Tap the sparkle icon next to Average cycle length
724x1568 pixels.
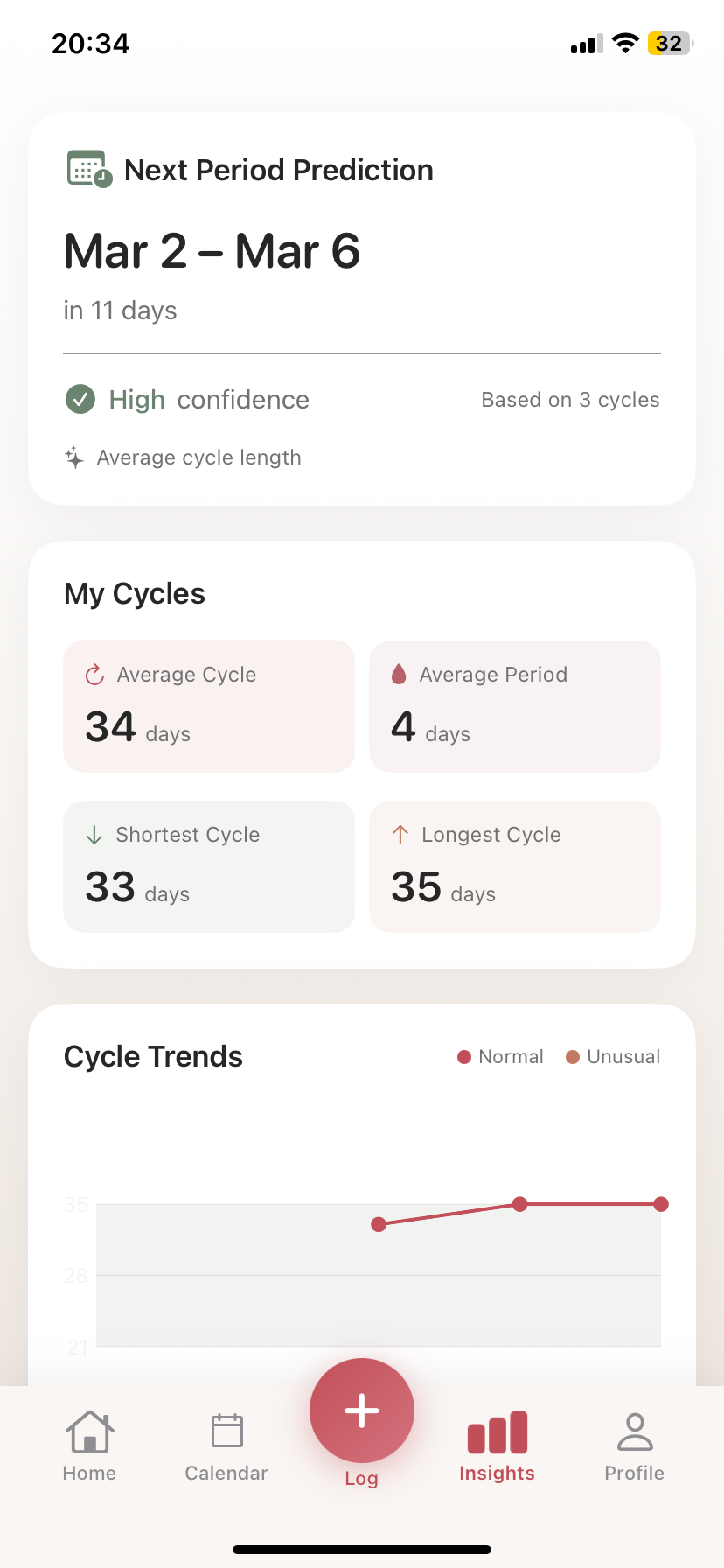pyautogui.click(x=74, y=457)
